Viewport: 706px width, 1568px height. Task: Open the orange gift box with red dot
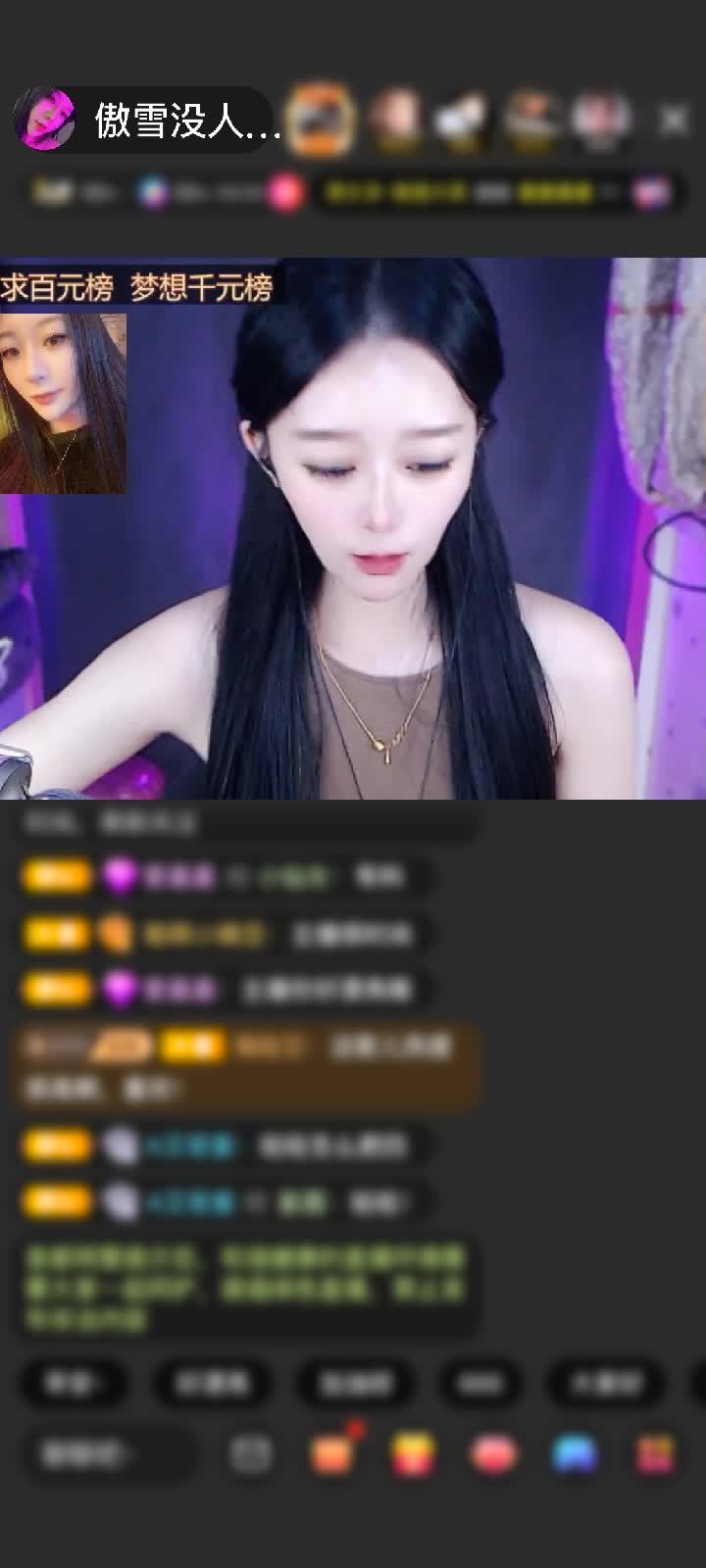pos(333,1452)
